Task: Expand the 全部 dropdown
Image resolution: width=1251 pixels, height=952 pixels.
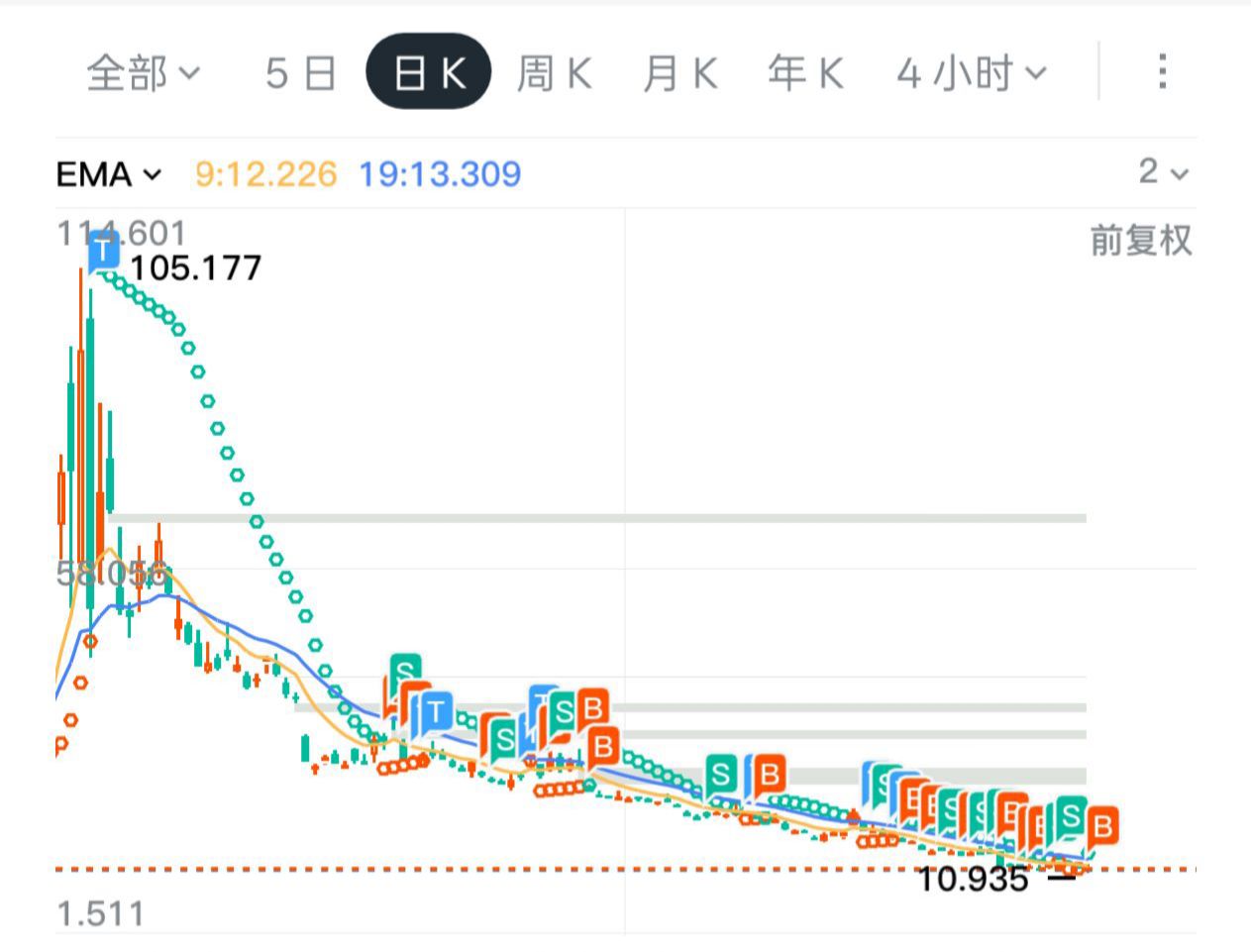Action: 144,73
